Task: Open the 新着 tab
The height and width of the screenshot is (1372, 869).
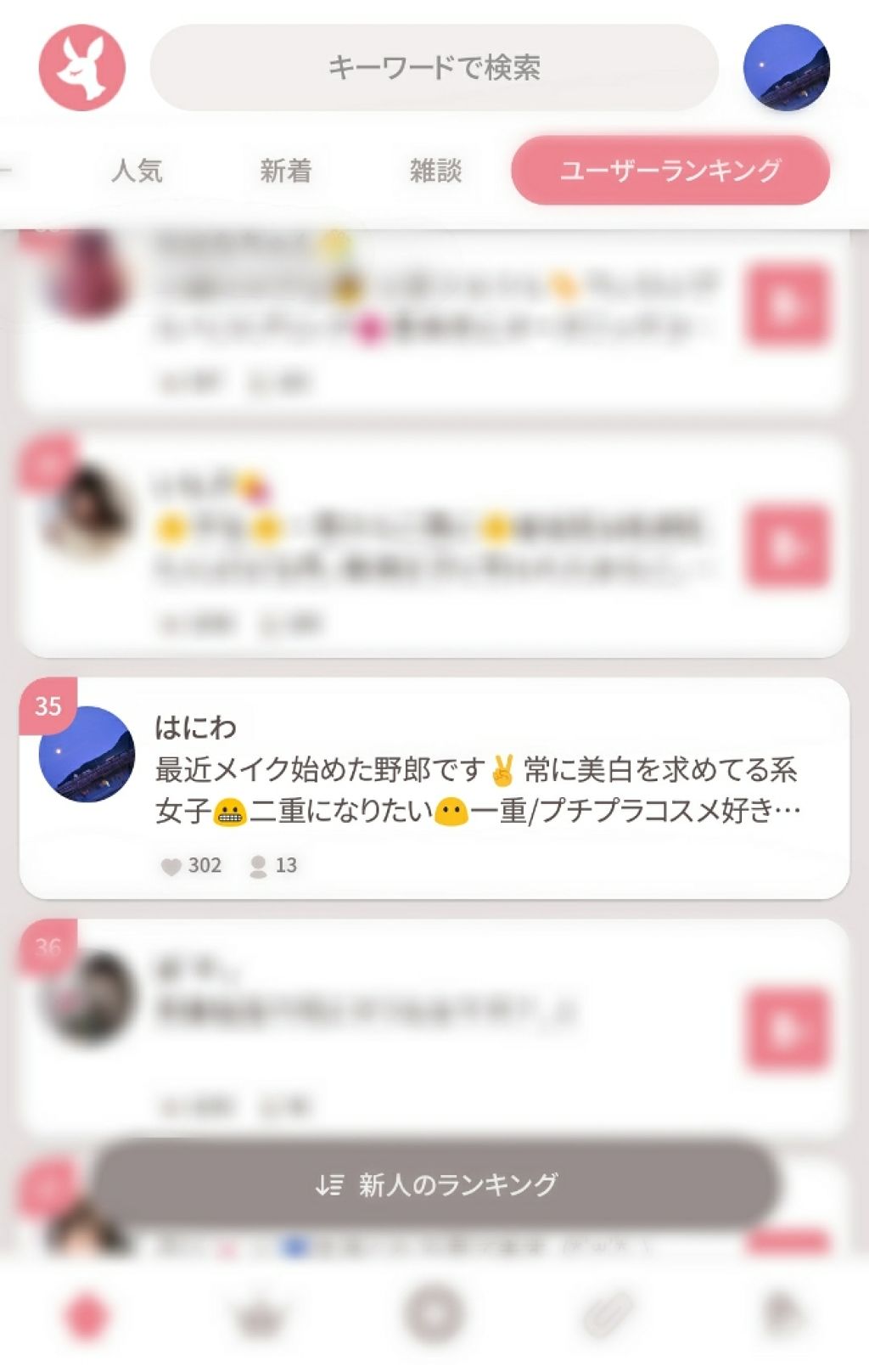Action: (286, 171)
